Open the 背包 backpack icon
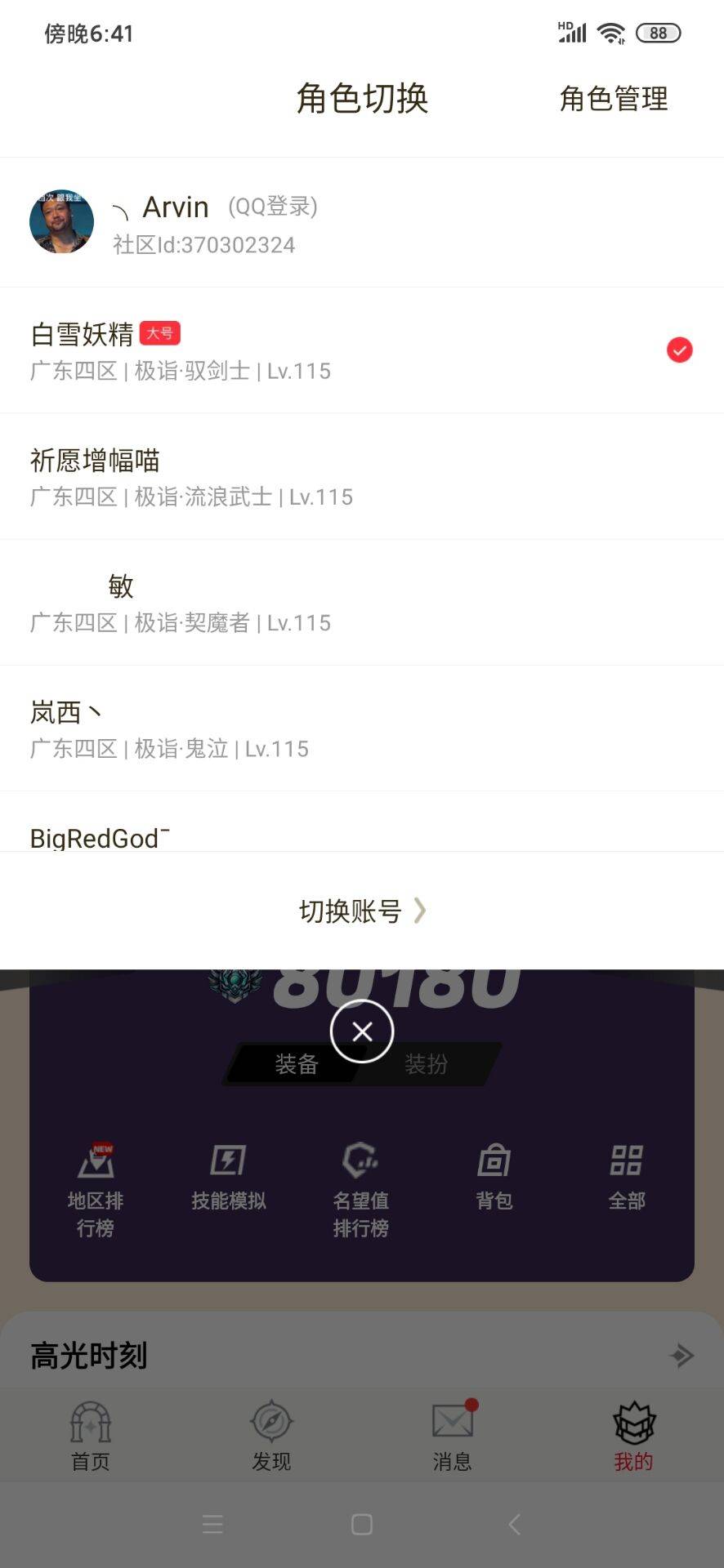Screen dimensions: 724x1568 click(494, 1172)
